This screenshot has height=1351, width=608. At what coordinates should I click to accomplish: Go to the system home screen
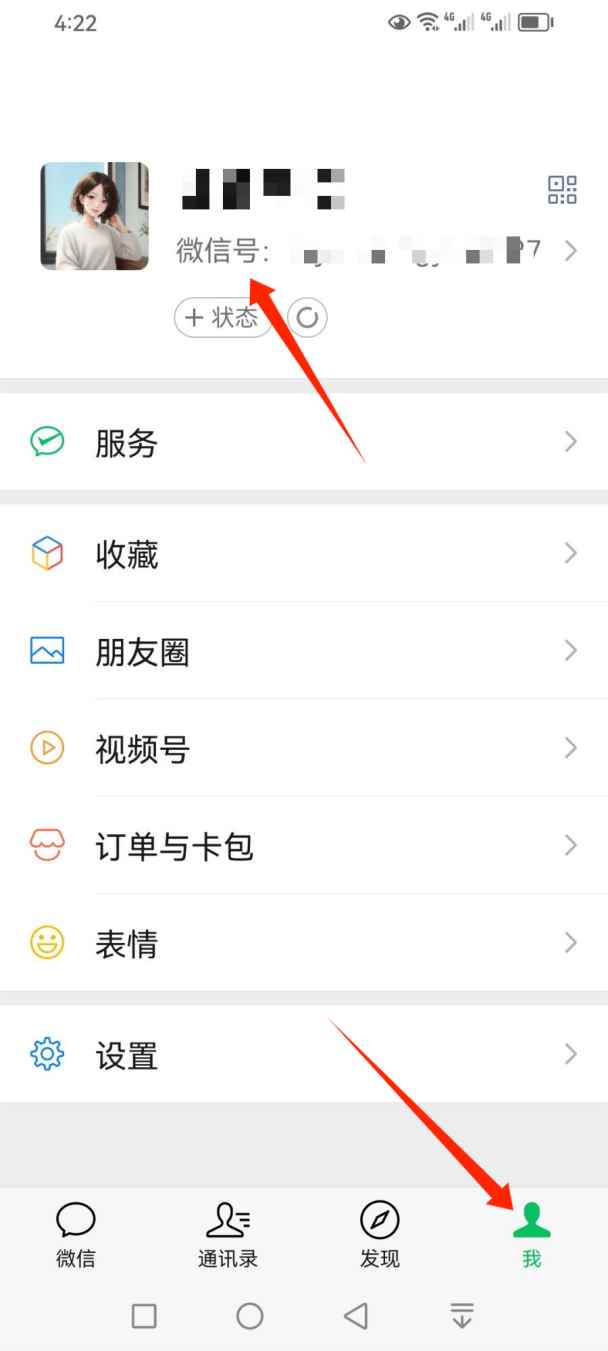point(250,1315)
